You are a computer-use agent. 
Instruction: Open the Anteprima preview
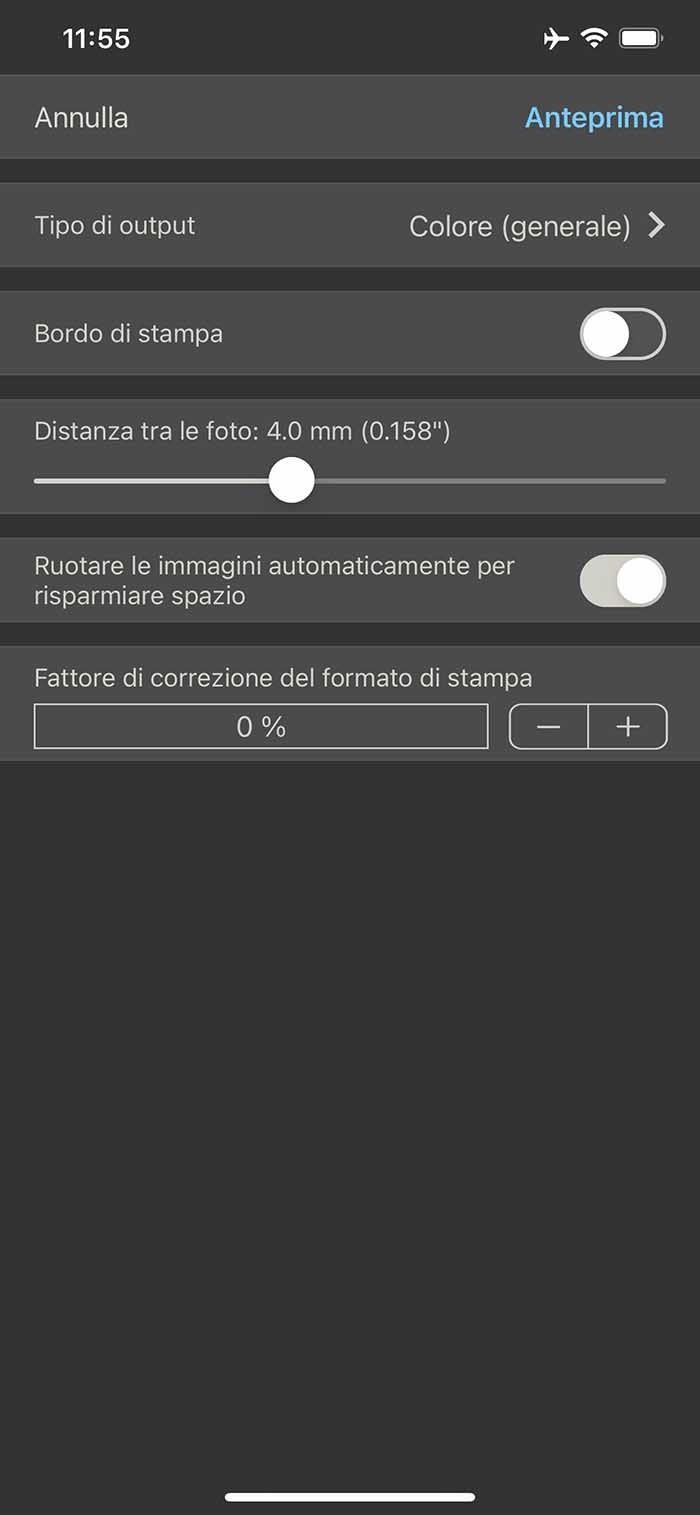(594, 117)
